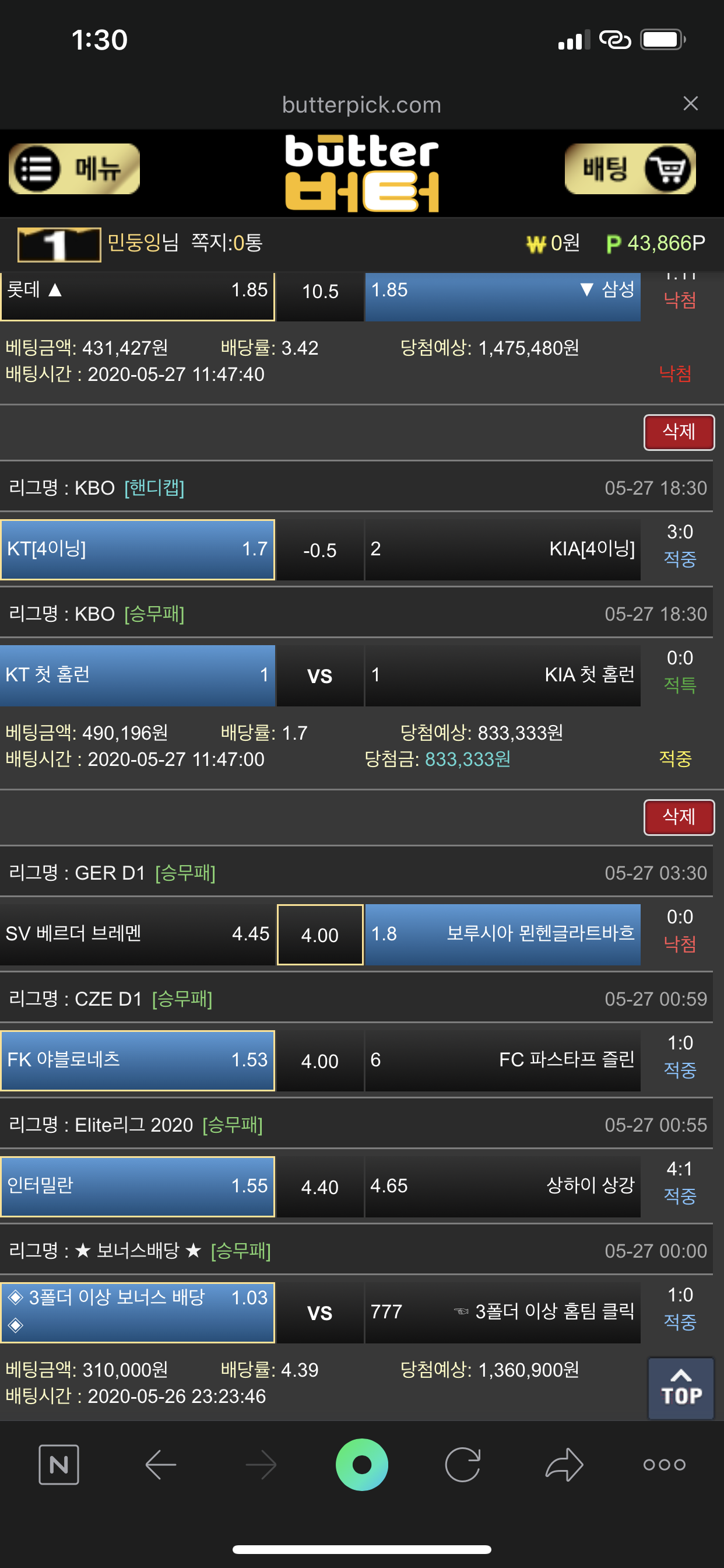Screen dimensions: 724x1568
Task: Tap the butter logo to go home
Action: point(362,173)
